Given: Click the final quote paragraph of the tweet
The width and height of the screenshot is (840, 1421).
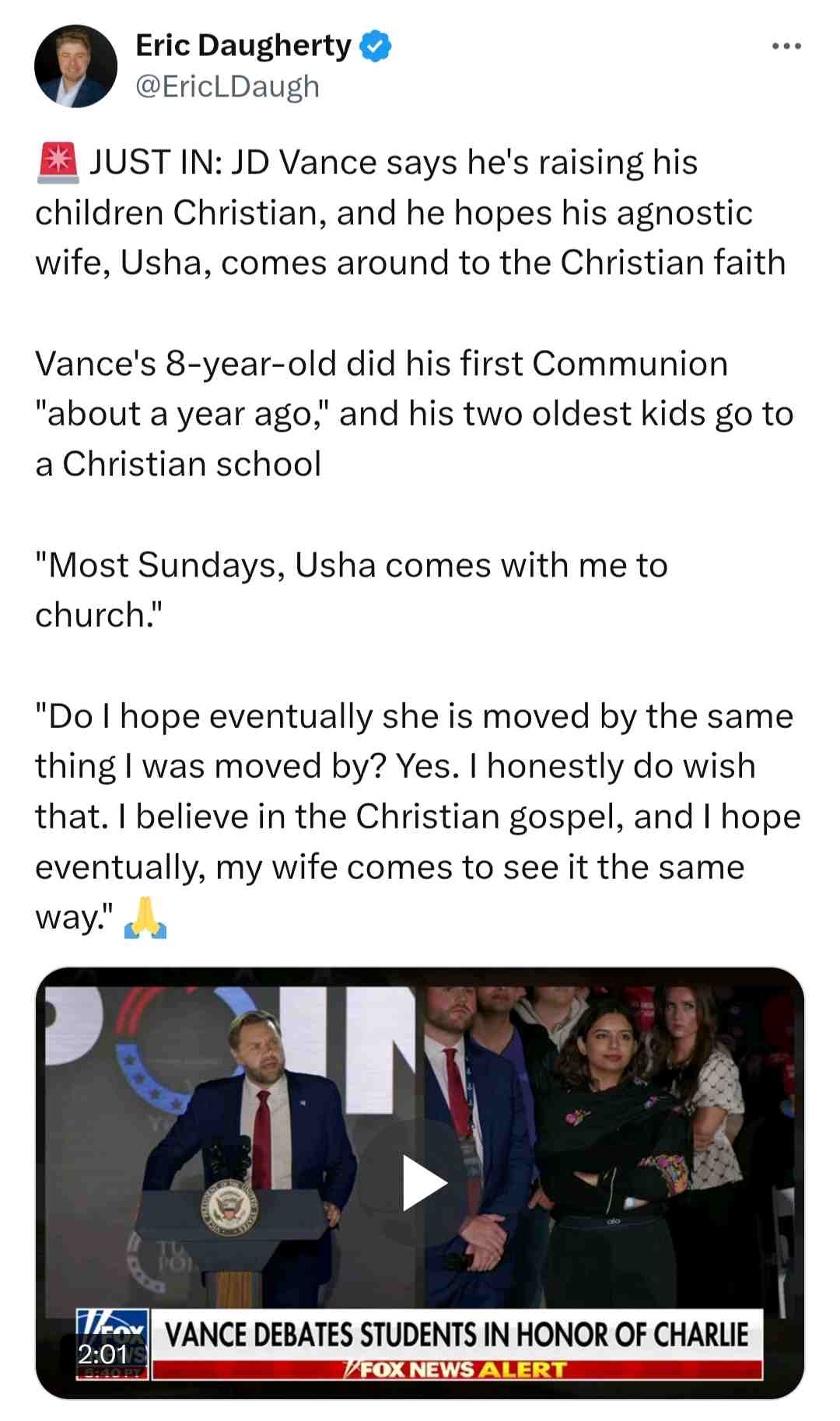Looking at the screenshot, I should click(412, 815).
